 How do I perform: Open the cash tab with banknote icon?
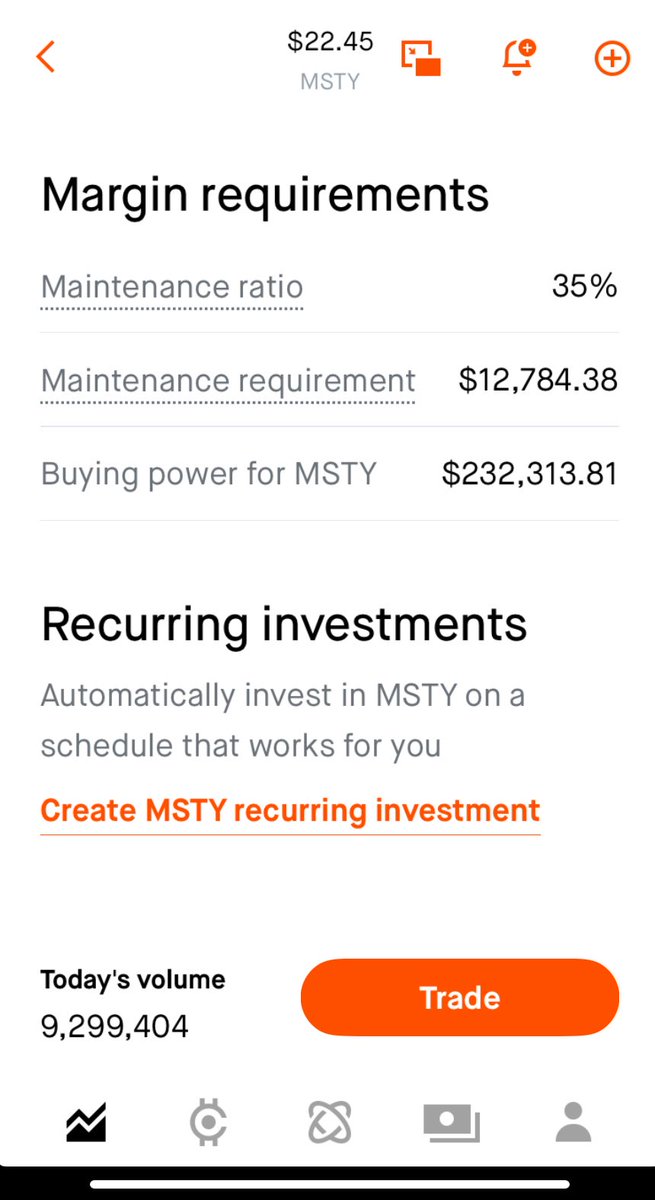tap(451, 1124)
